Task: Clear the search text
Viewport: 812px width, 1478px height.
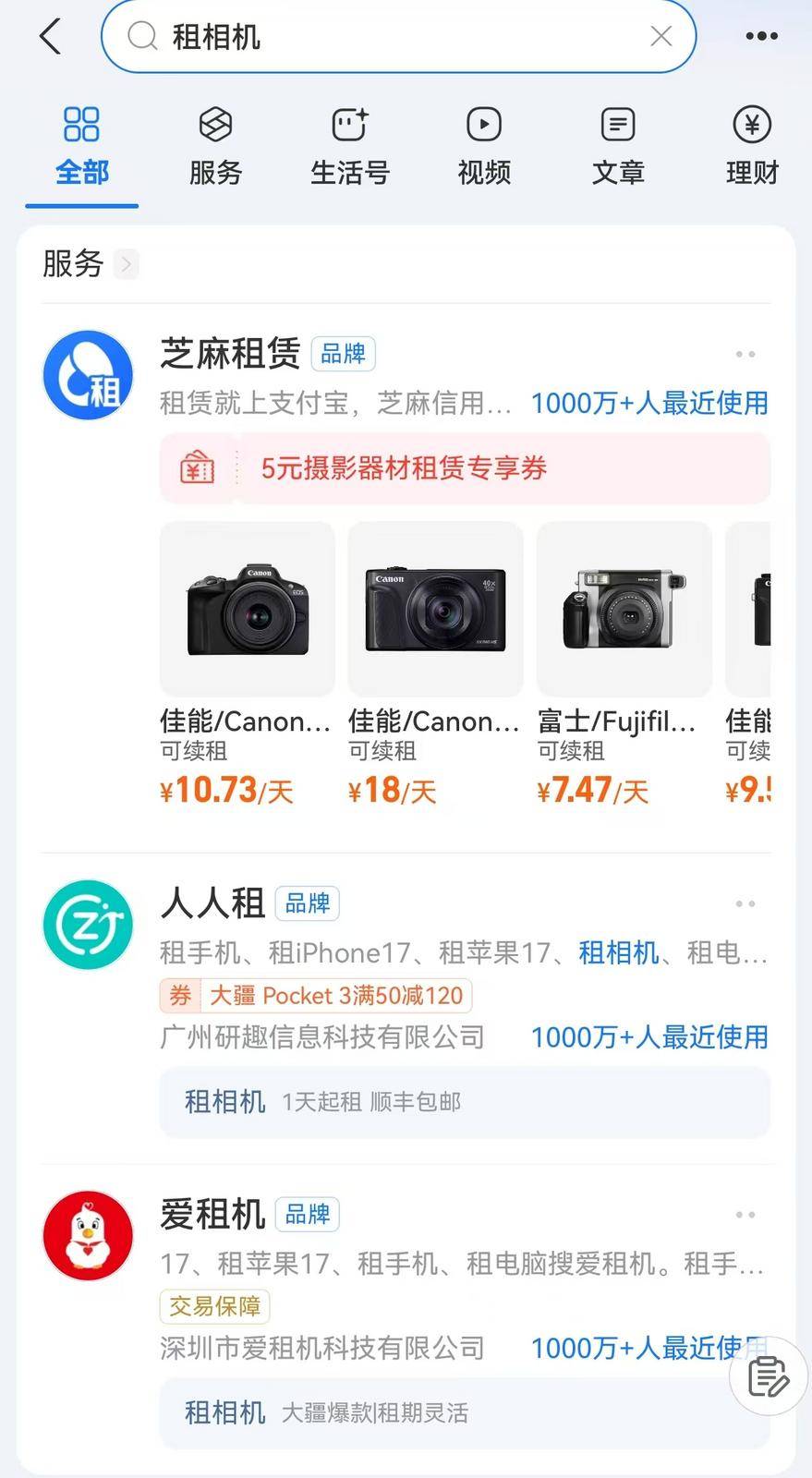Action: click(661, 37)
